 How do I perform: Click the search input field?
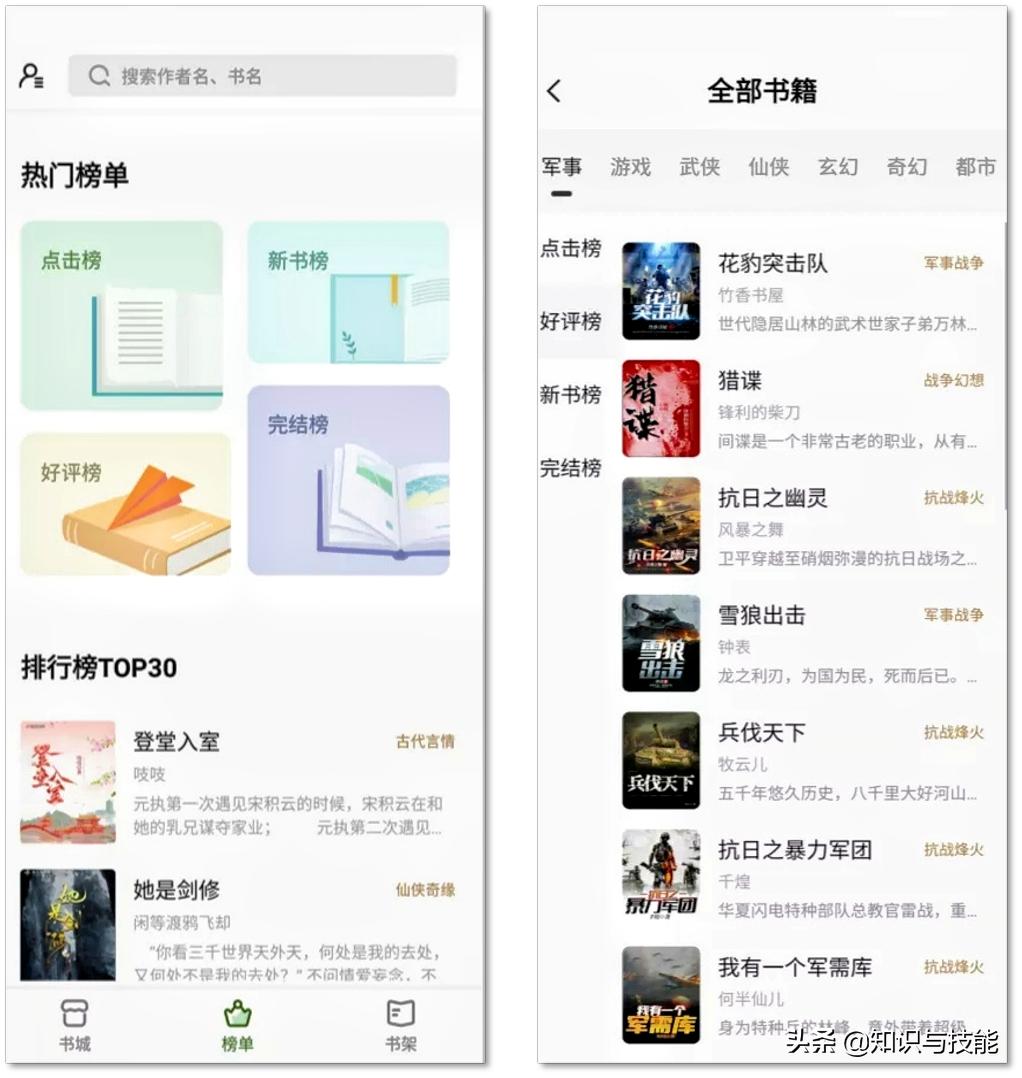coord(260,76)
